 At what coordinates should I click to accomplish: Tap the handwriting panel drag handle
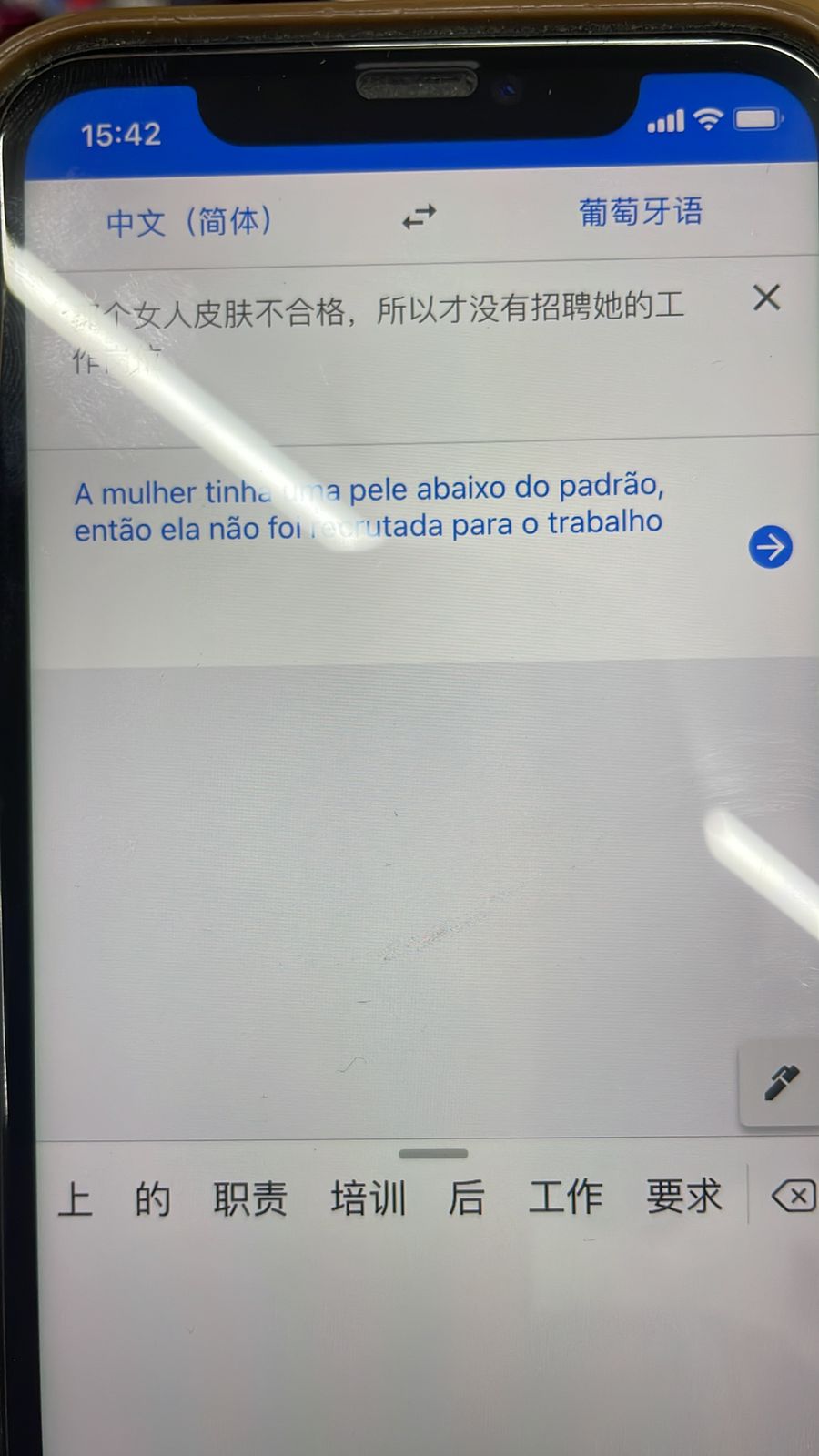(433, 1154)
